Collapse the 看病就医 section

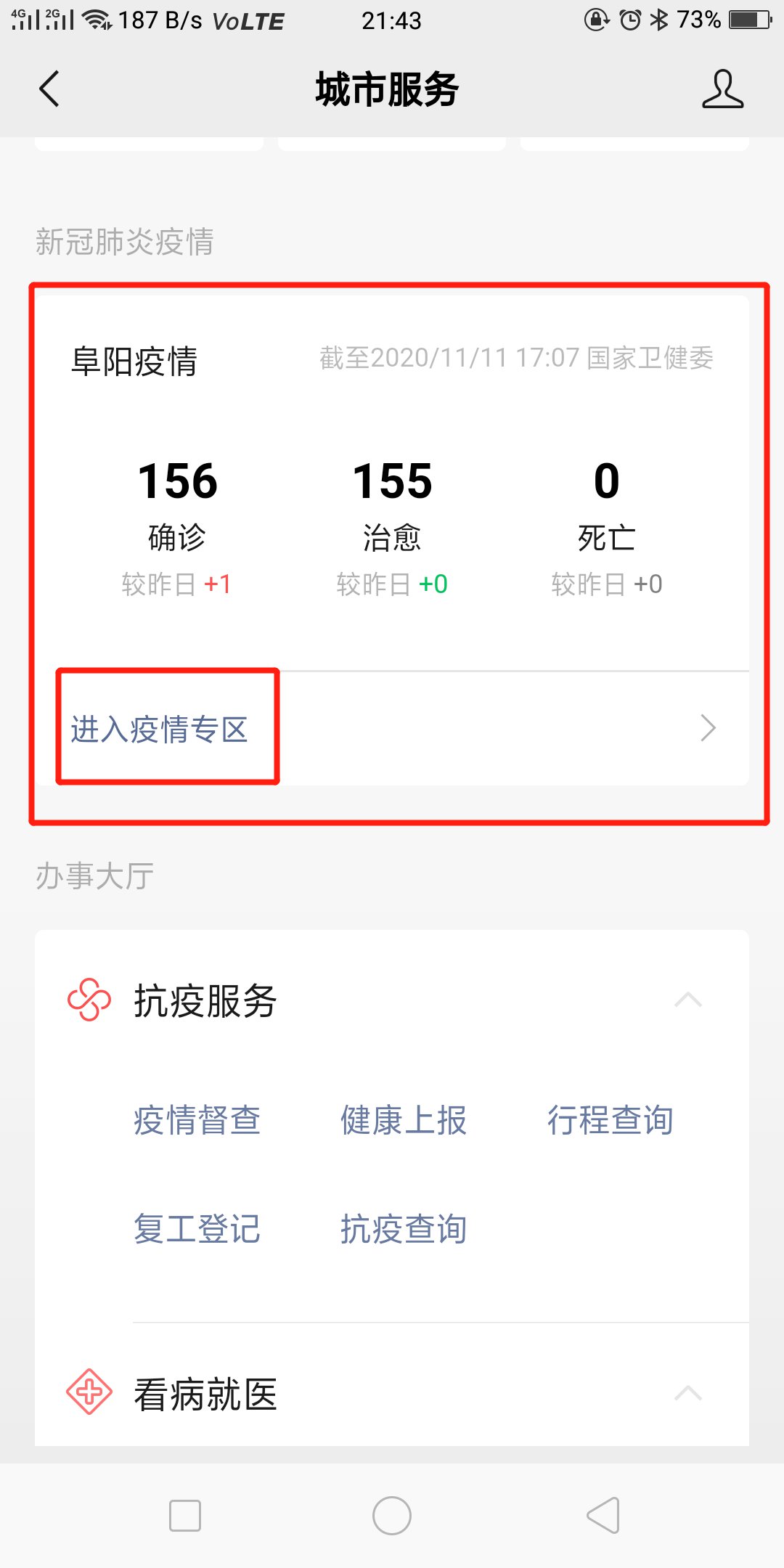[x=687, y=1393]
